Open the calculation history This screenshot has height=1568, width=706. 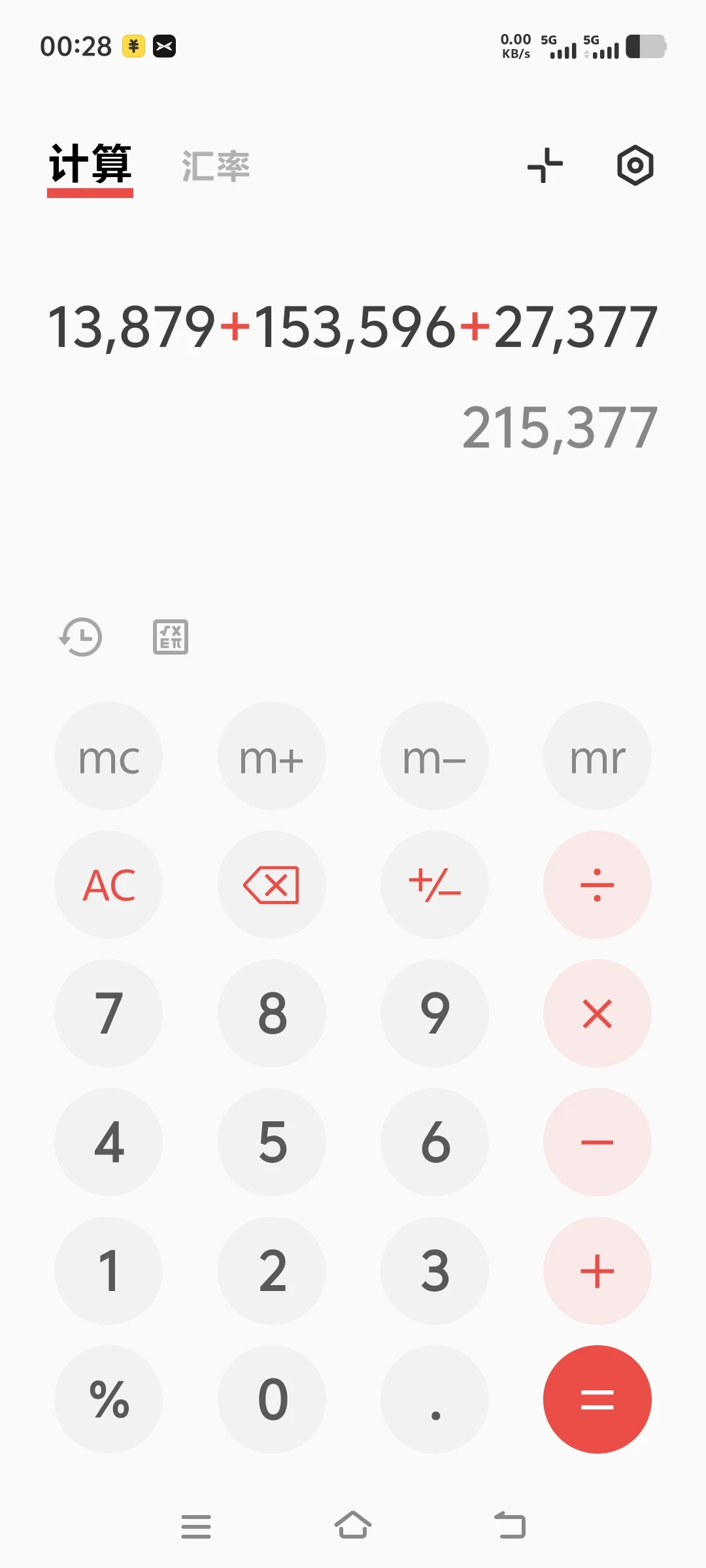(81, 637)
